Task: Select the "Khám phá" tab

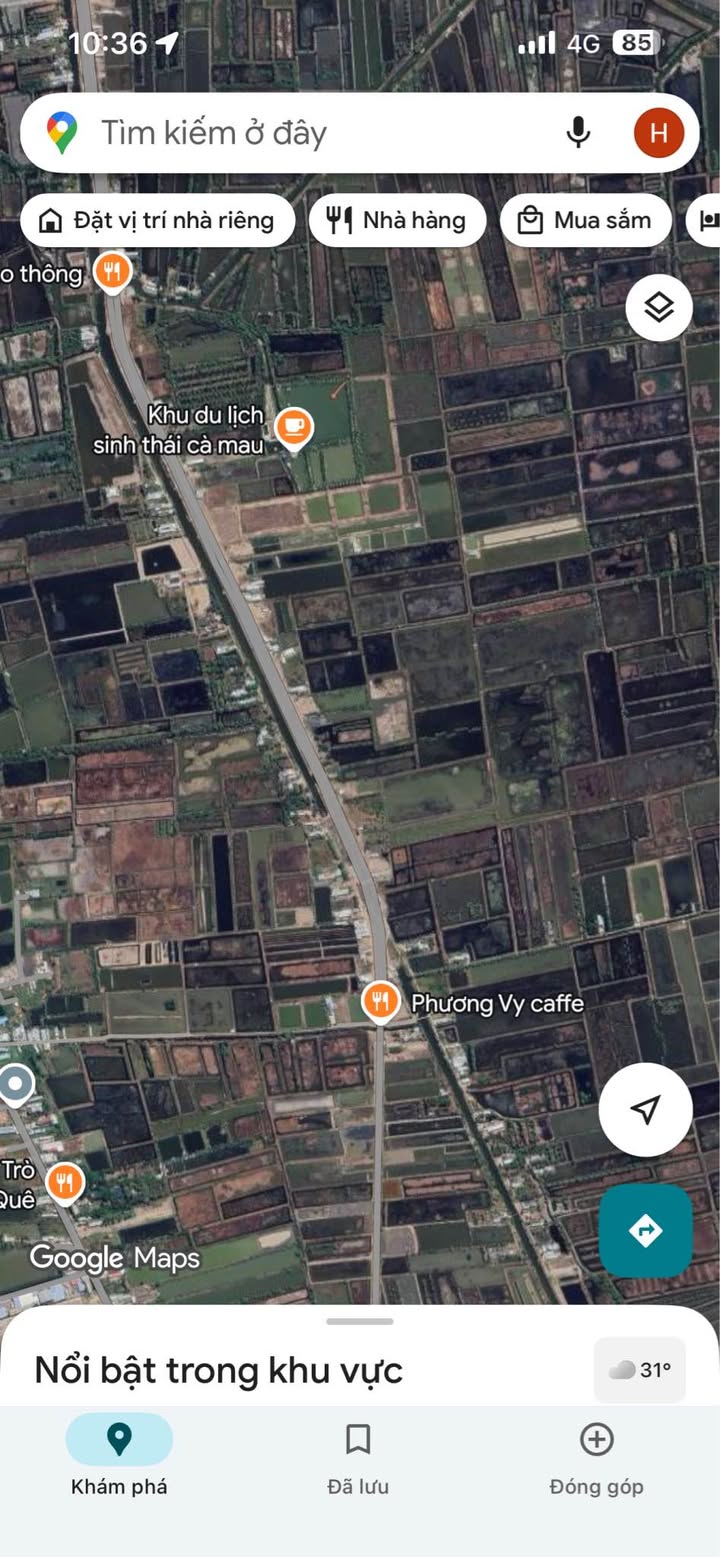Action: point(119,1458)
